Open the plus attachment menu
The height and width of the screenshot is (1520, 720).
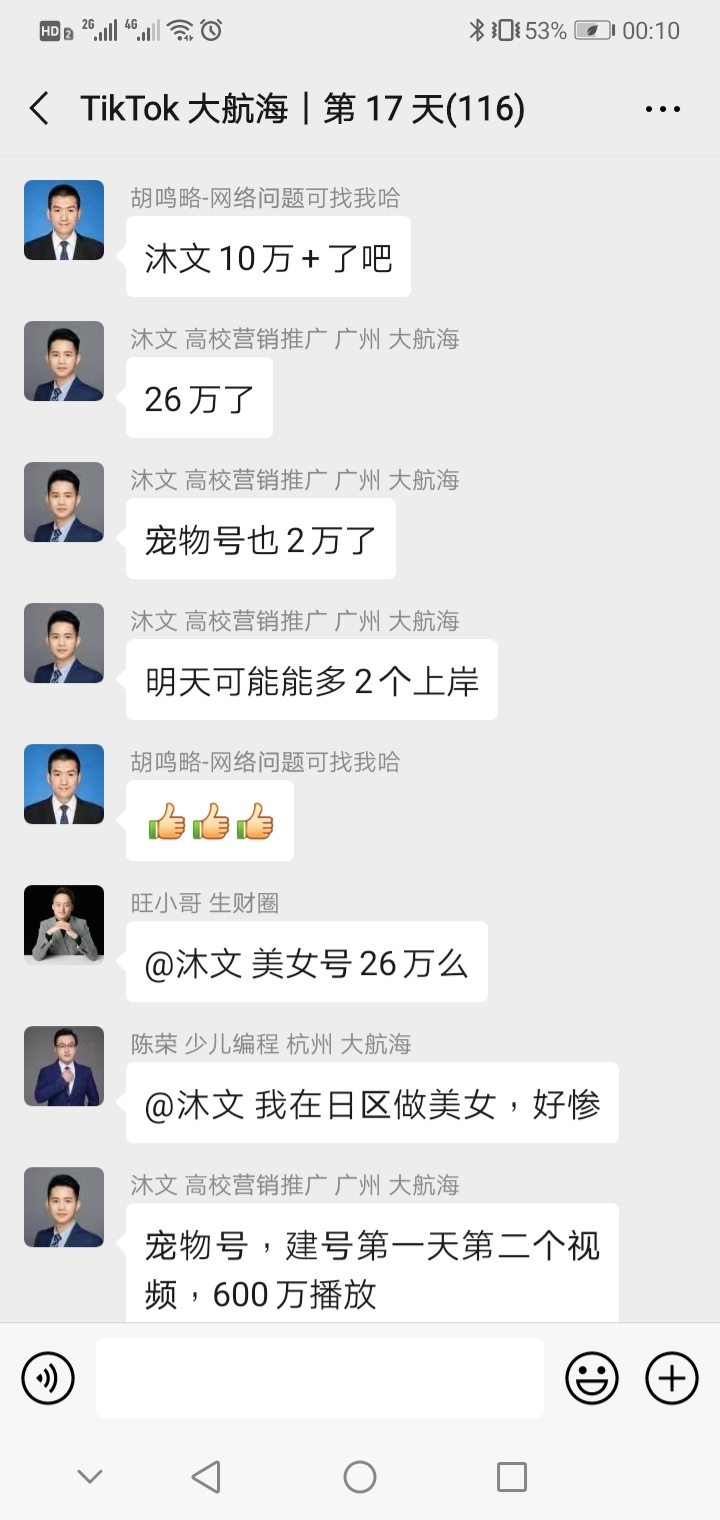tap(671, 1379)
